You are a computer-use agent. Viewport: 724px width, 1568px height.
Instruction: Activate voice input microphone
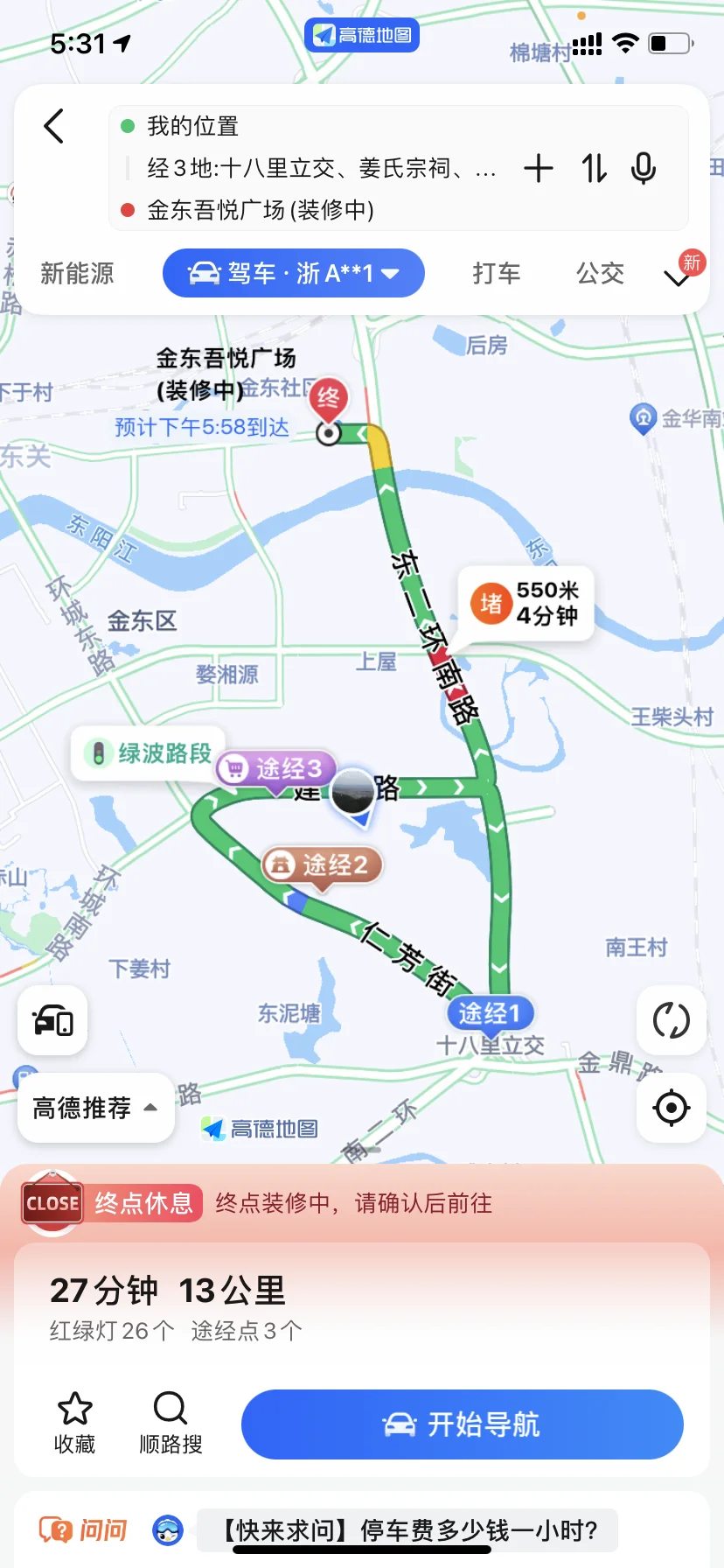pos(644,168)
